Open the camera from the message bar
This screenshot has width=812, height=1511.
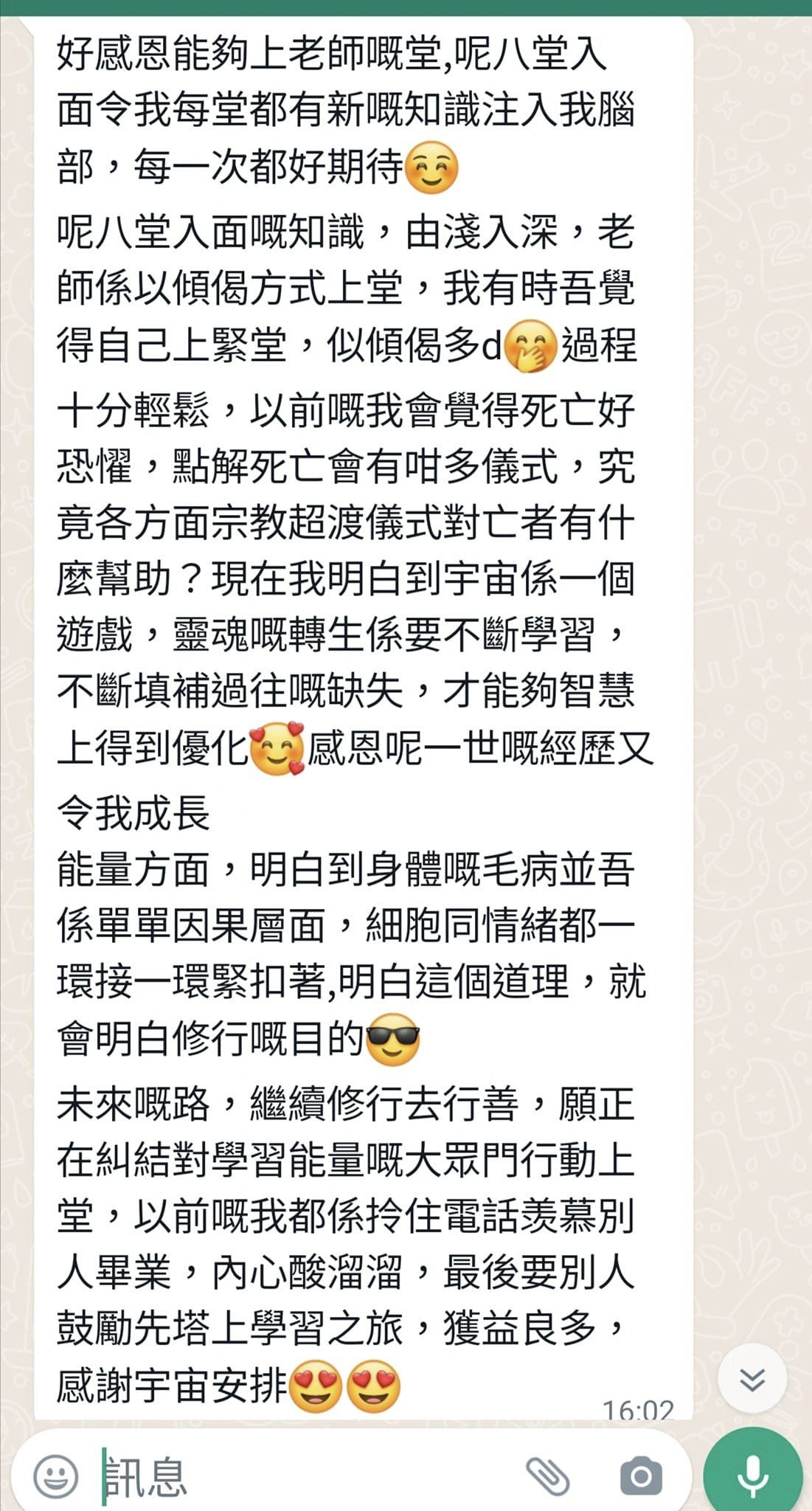coord(641,1476)
